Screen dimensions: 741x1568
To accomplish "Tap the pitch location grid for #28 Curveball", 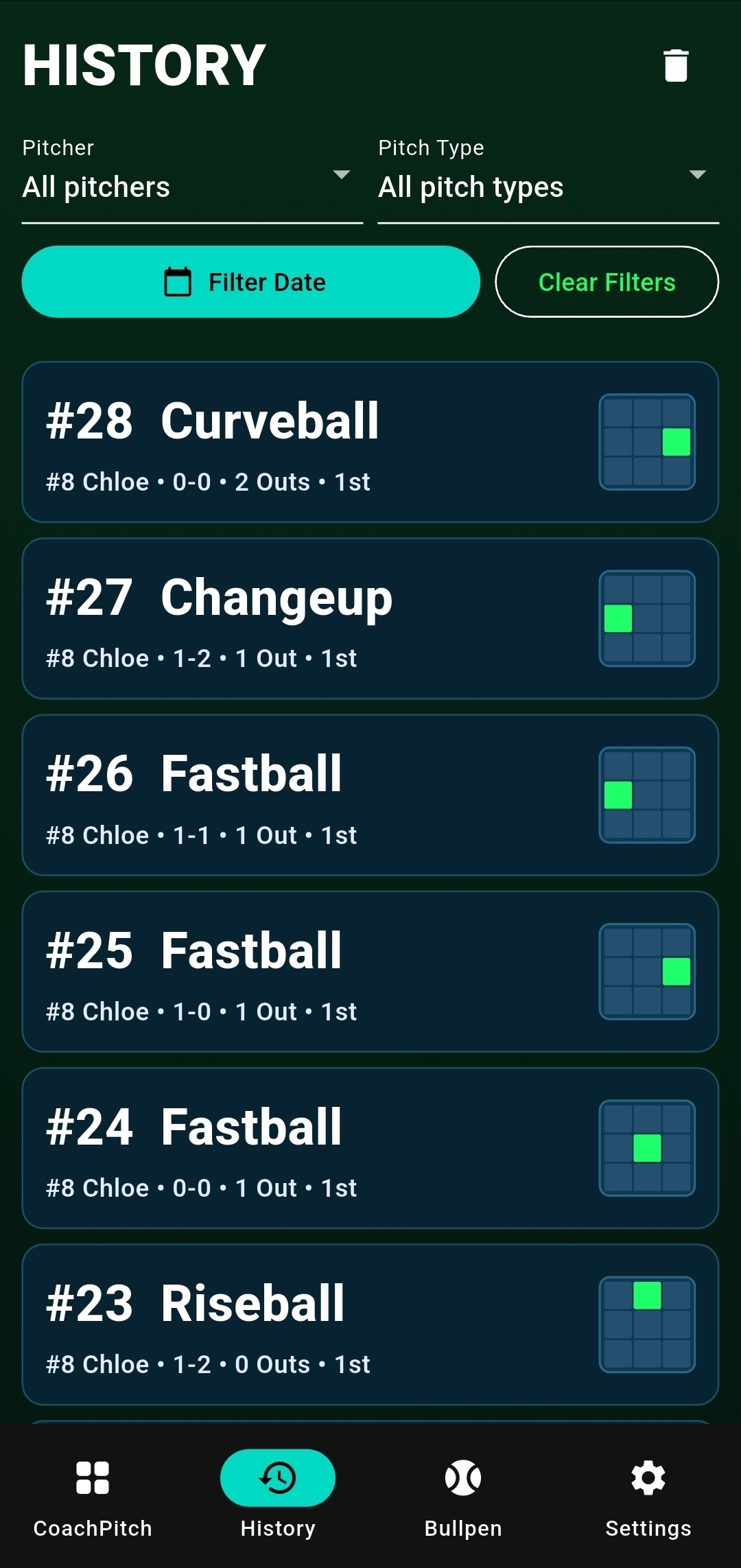I will [646, 443].
